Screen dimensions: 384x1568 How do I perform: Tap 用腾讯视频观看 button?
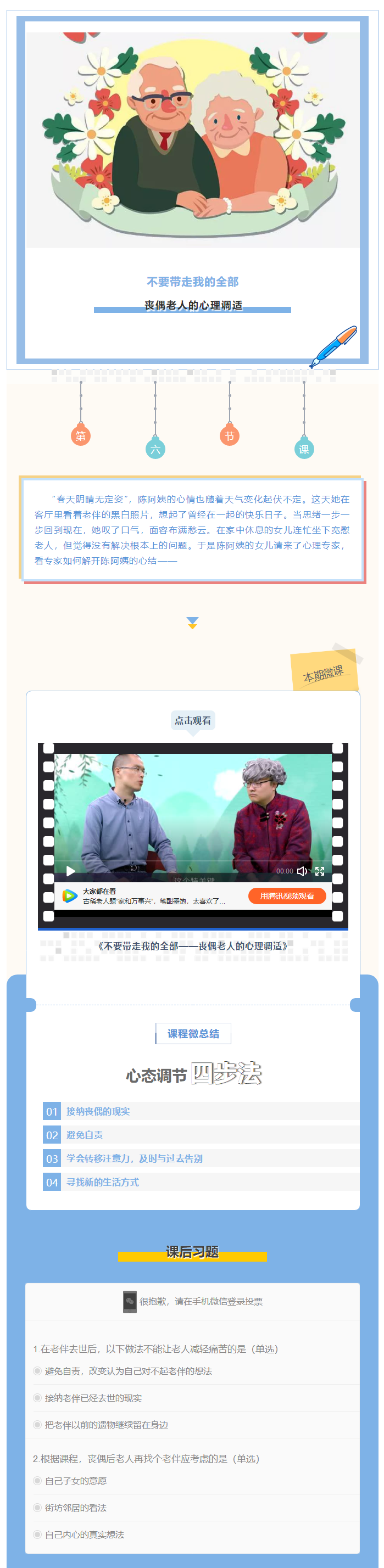point(286,896)
